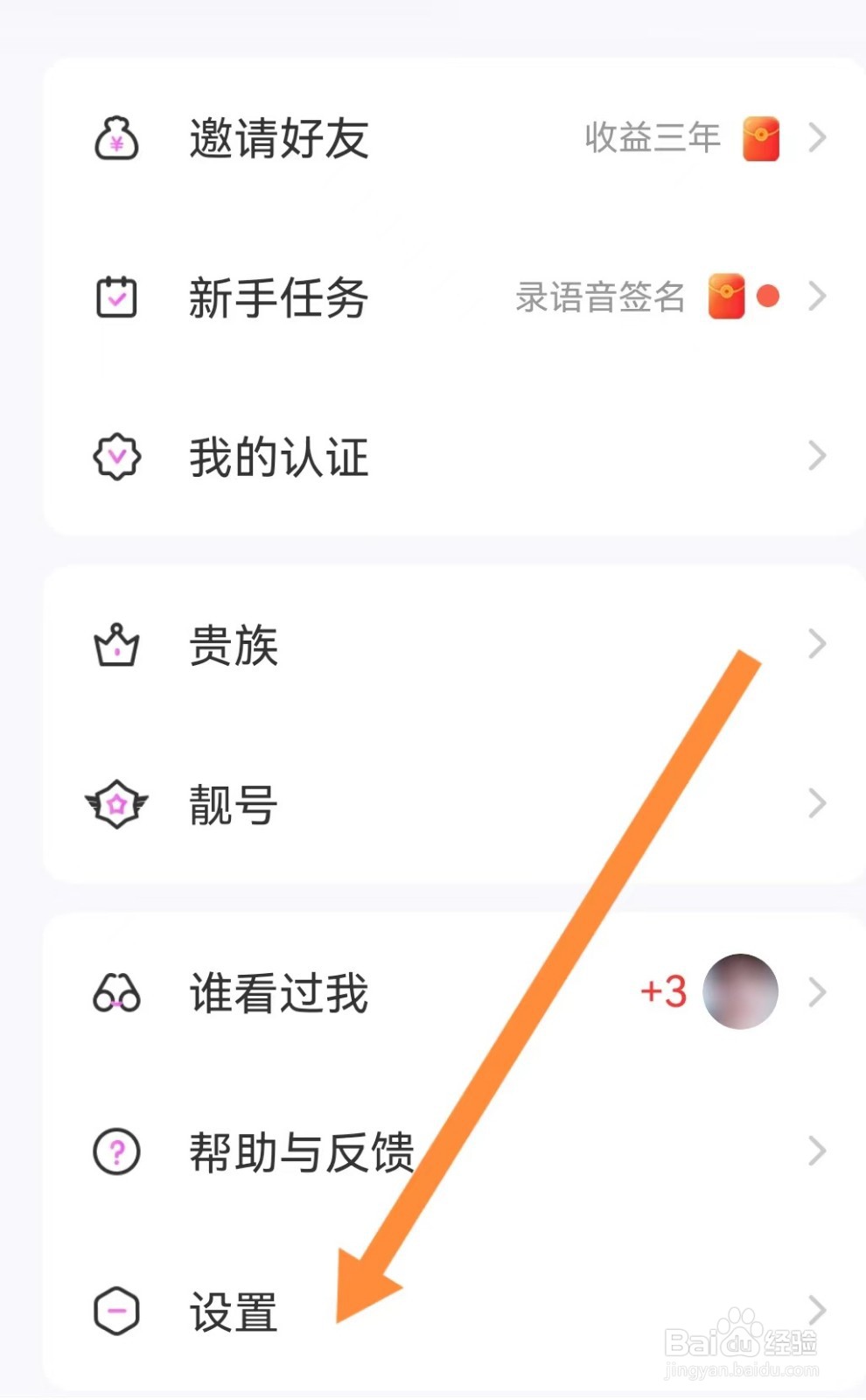Click the money bag invite friends icon
The image size is (866, 1400).
click(118, 138)
